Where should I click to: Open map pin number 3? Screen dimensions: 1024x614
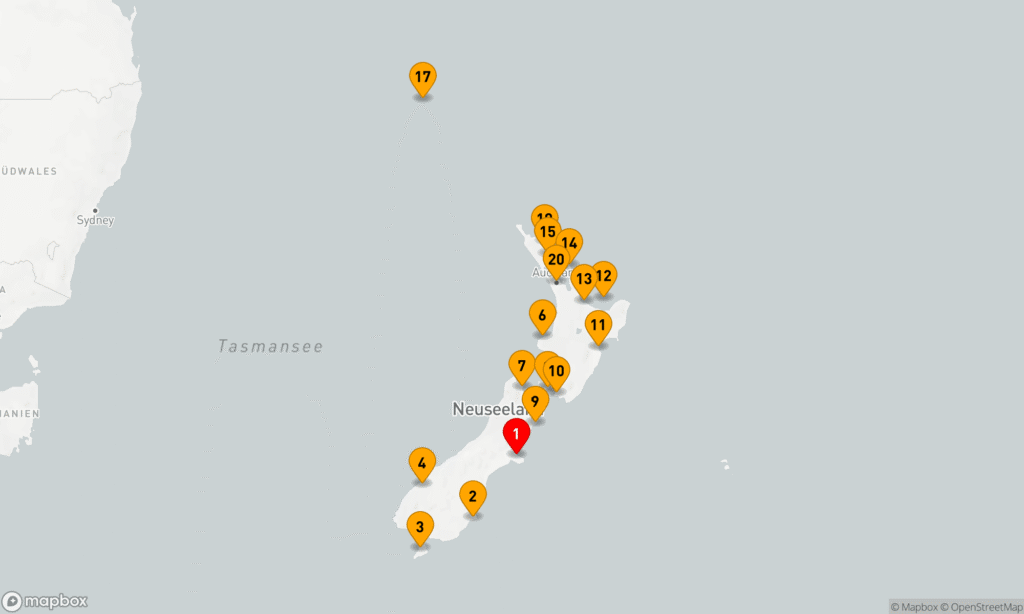point(420,526)
